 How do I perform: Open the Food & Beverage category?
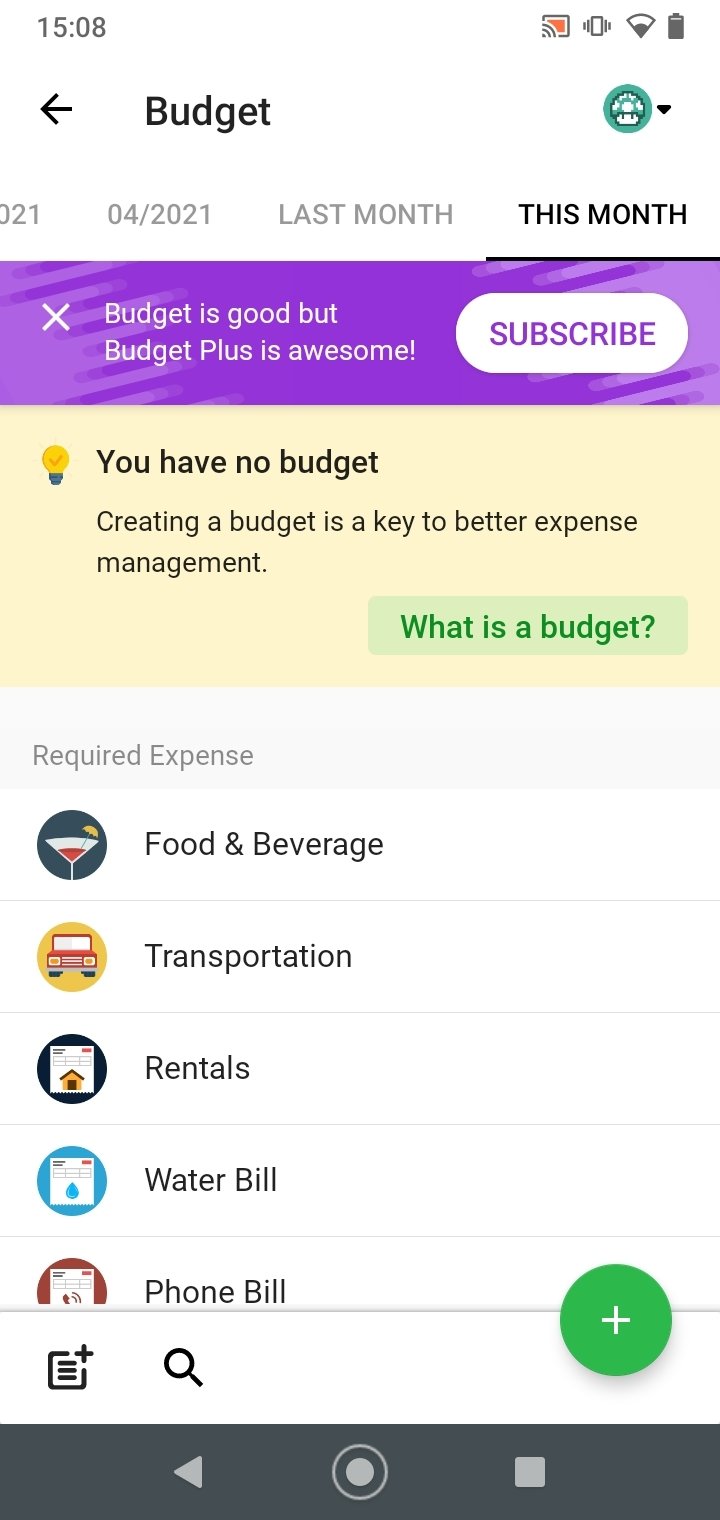(360, 844)
